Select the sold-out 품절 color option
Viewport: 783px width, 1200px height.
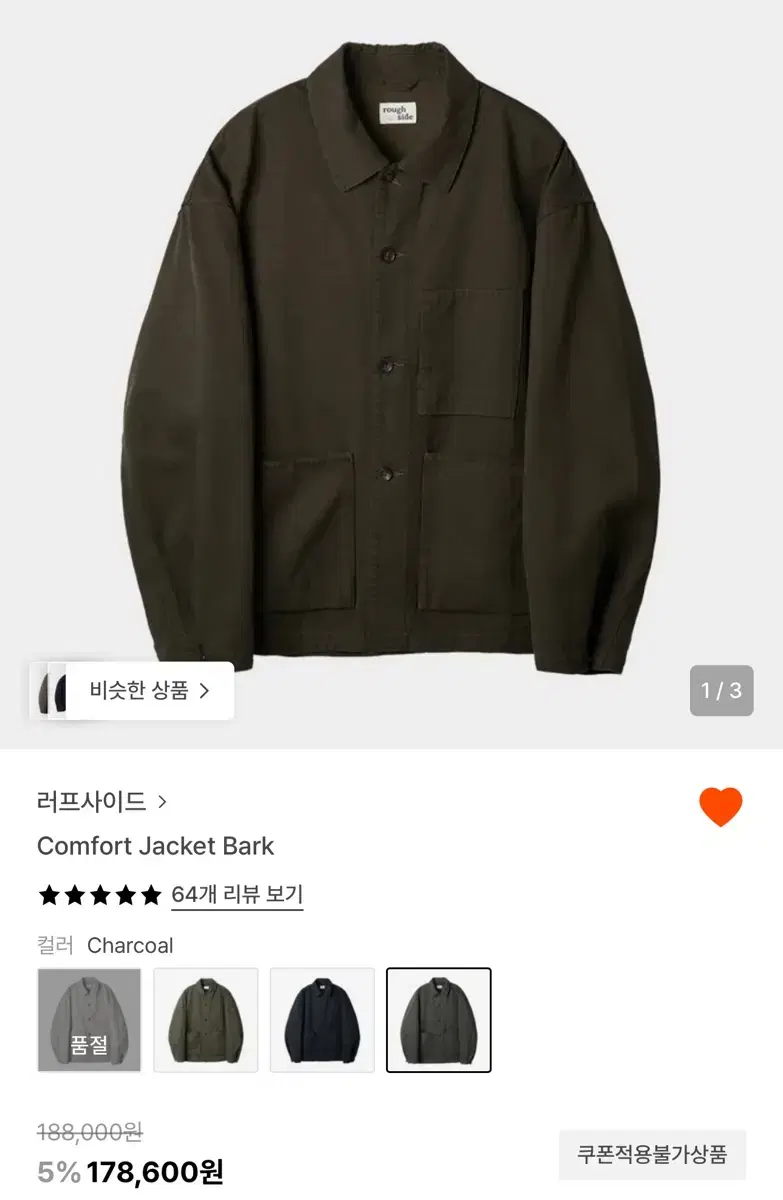[88, 1019]
